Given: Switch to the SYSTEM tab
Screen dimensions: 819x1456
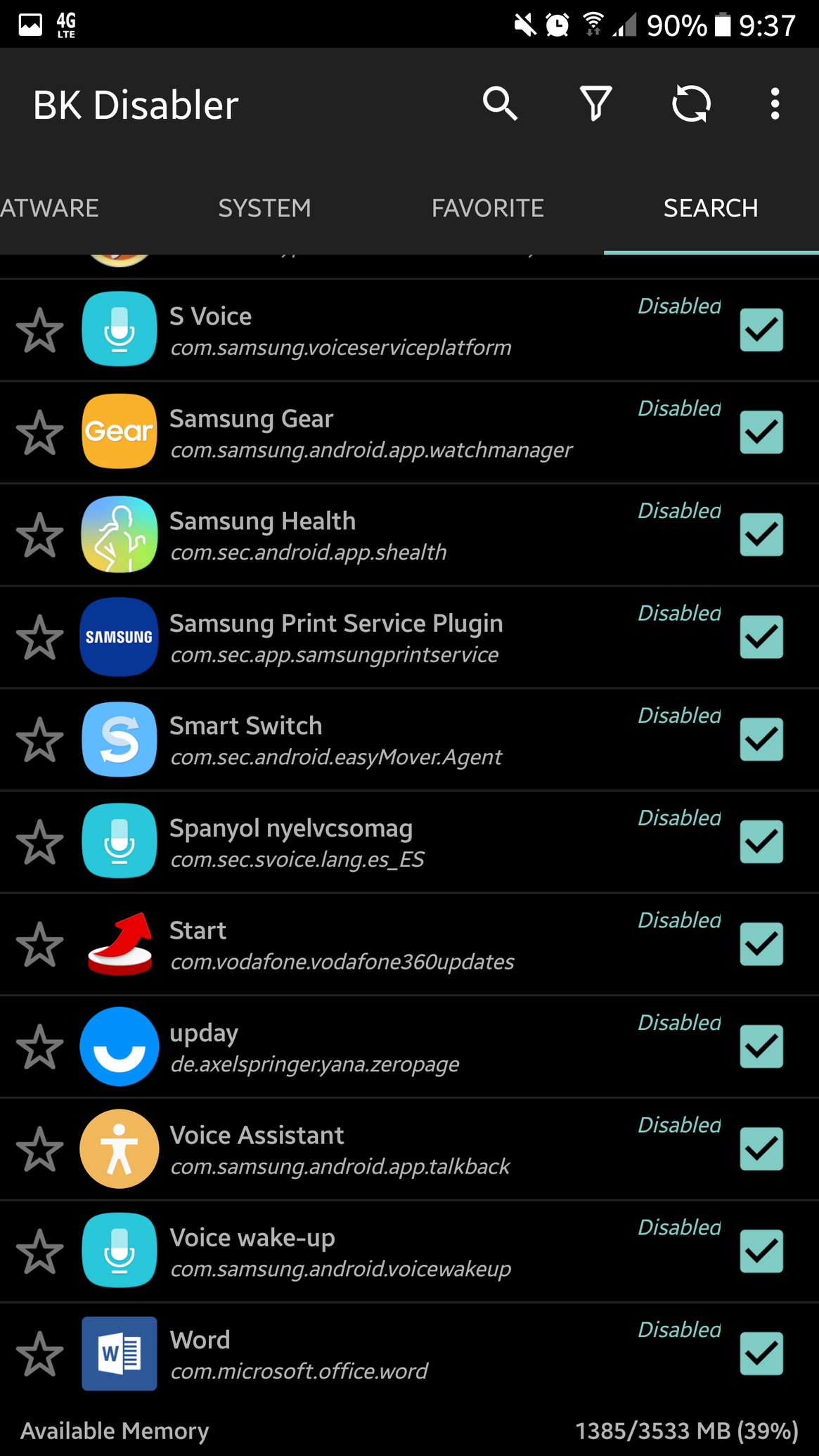Looking at the screenshot, I should tap(264, 208).
